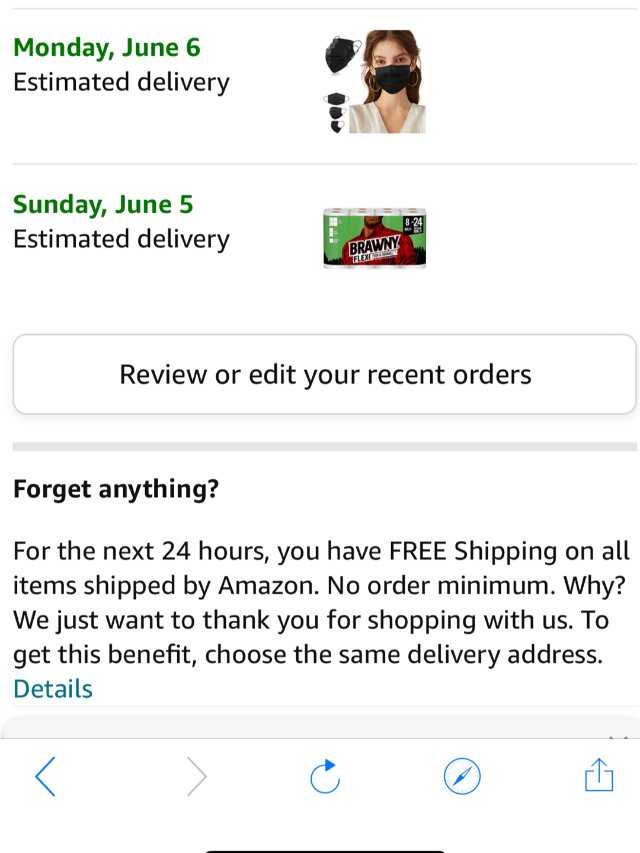
Task: Go back to the previous page
Action: pyautogui.click(x=45, y=776)
